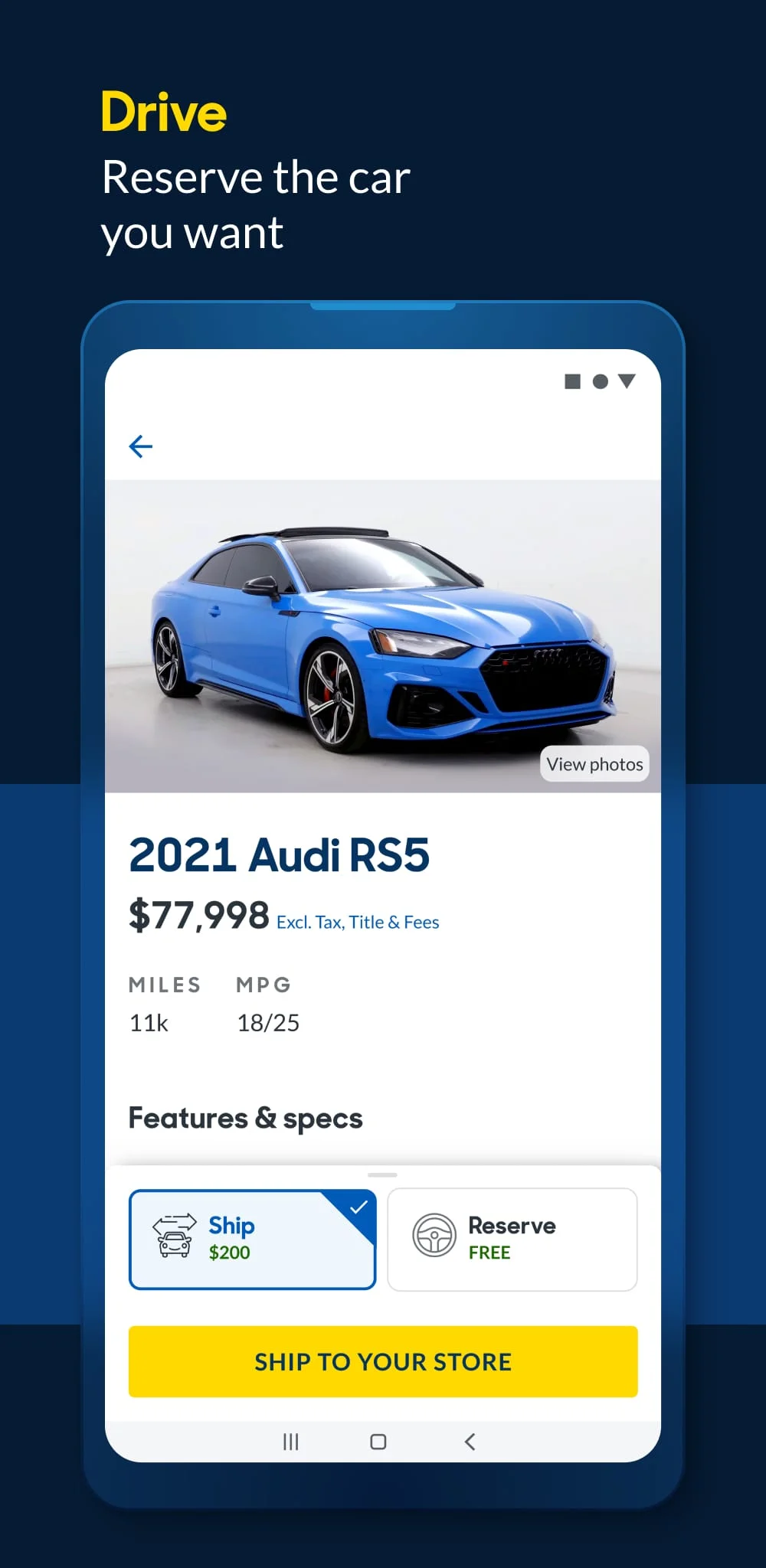Image resolution: width=766 pixels, height=1568 pixels.
Task: Expand the Features & specs section
Action: coord(245,1118)
